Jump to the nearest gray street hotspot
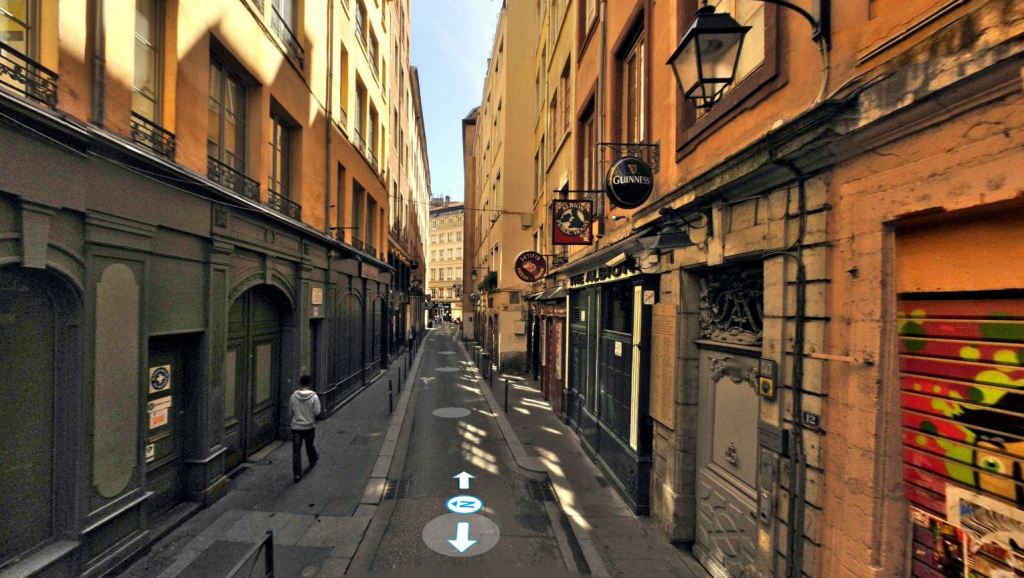The image size is (1024, 578). point(451,412)
